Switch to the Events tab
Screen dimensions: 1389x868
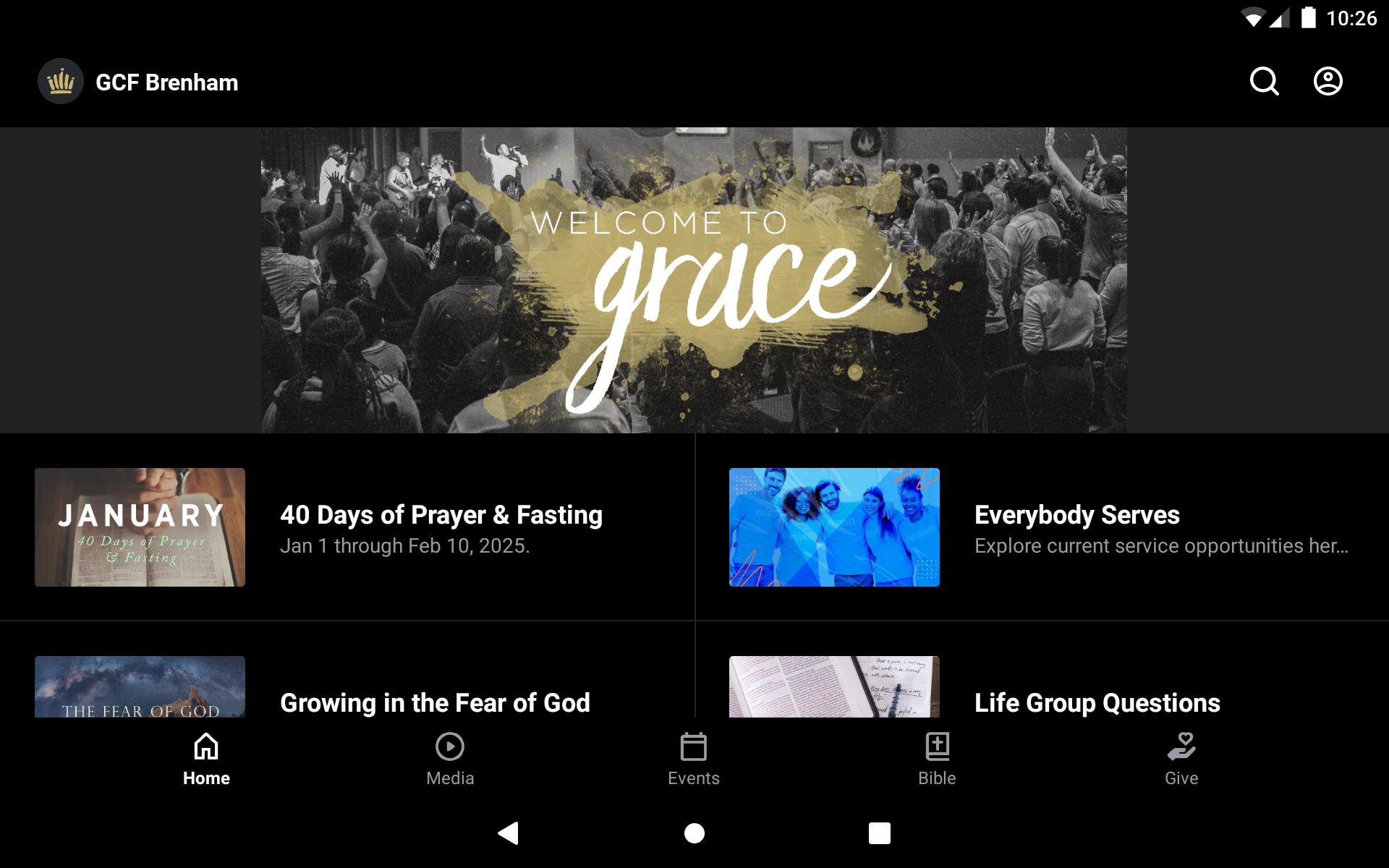(694, 759)
